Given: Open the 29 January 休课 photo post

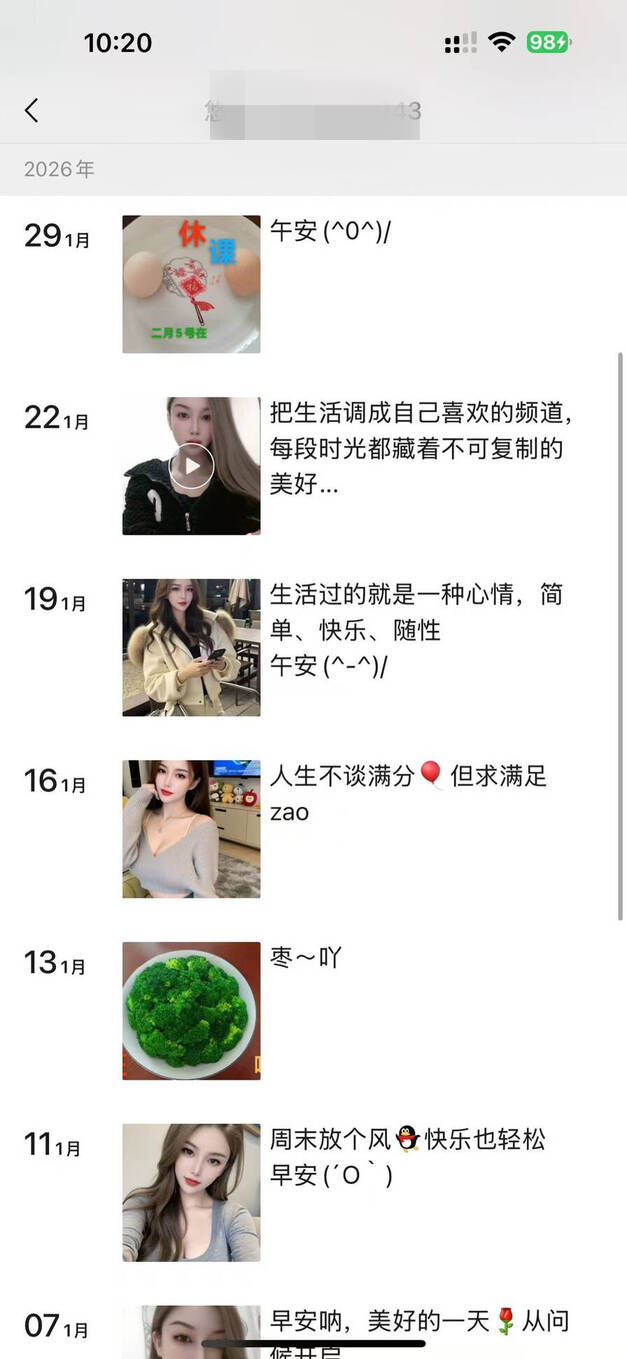Looking at the screenshot, I should point(191,284).
